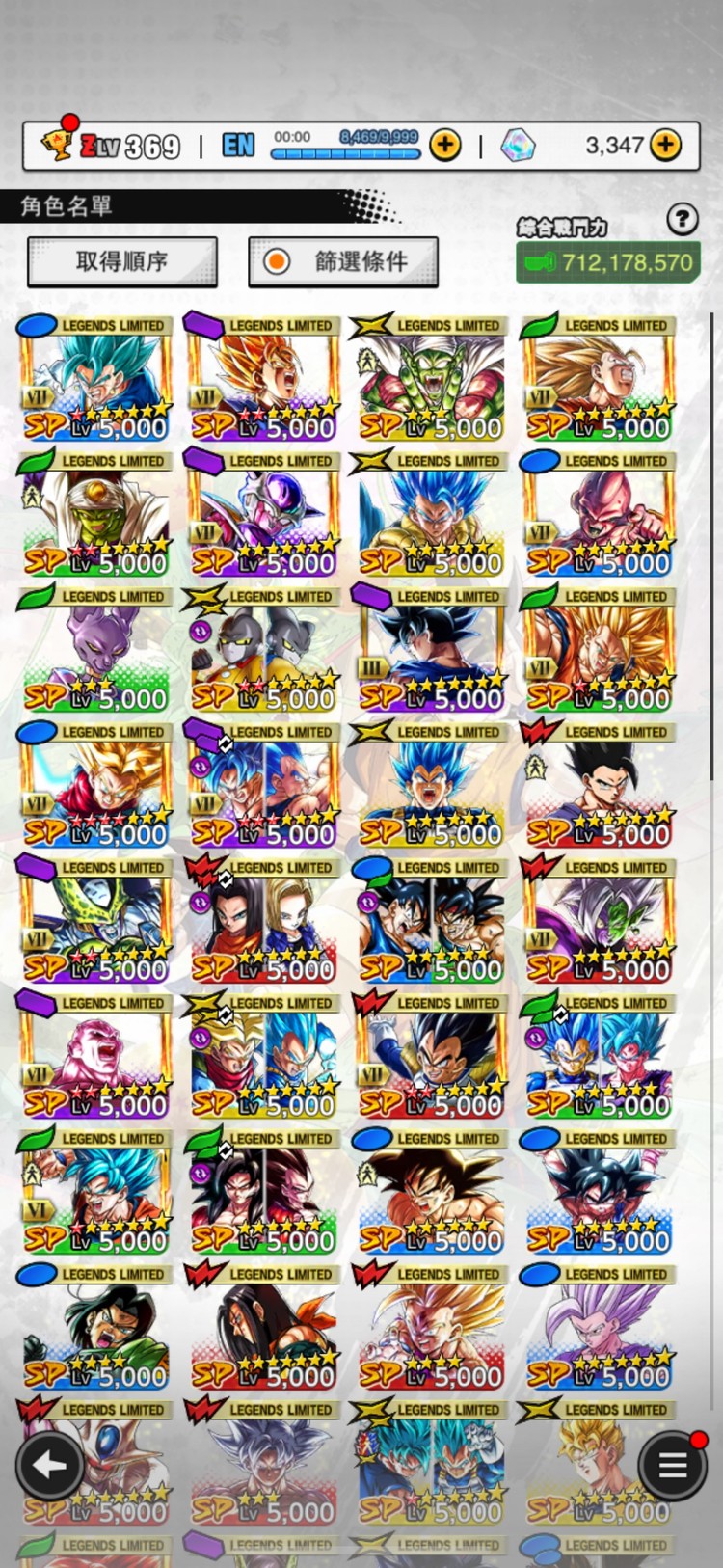Select the Android 17 and 18 duo card
The image size is (723, 1568).
pos(262,923)
